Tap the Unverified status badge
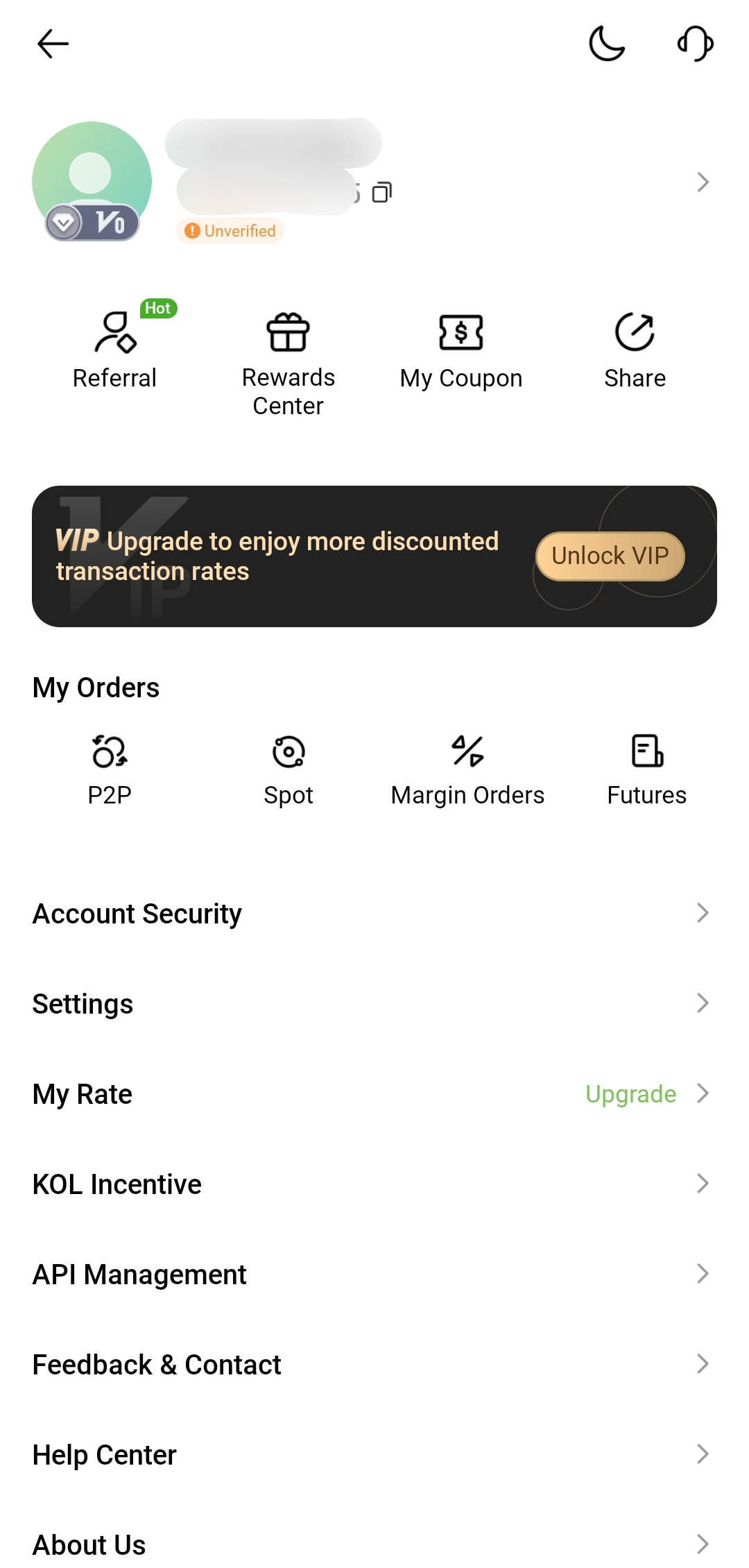 (230, 231)
